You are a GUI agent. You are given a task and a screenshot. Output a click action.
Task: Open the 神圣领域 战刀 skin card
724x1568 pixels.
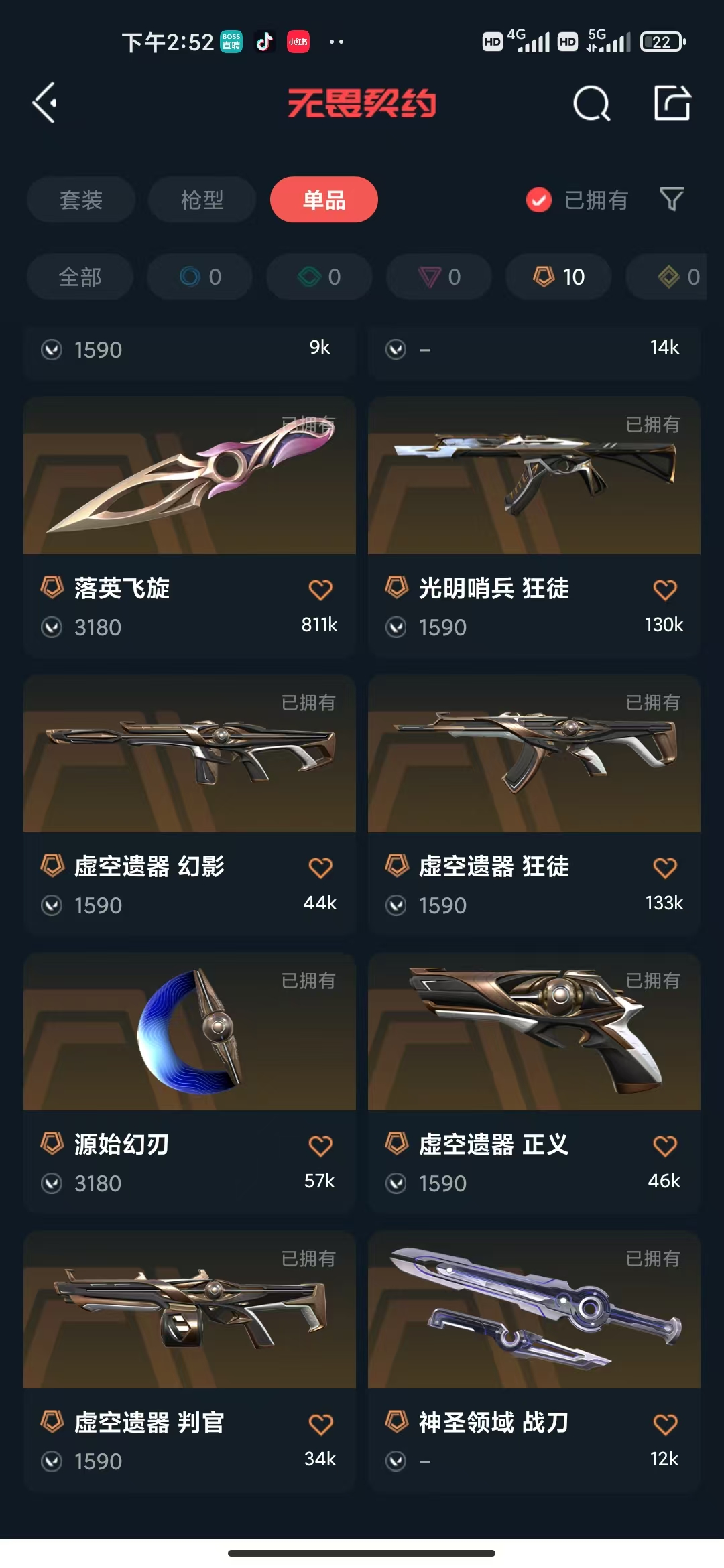tap(534, 1361)
